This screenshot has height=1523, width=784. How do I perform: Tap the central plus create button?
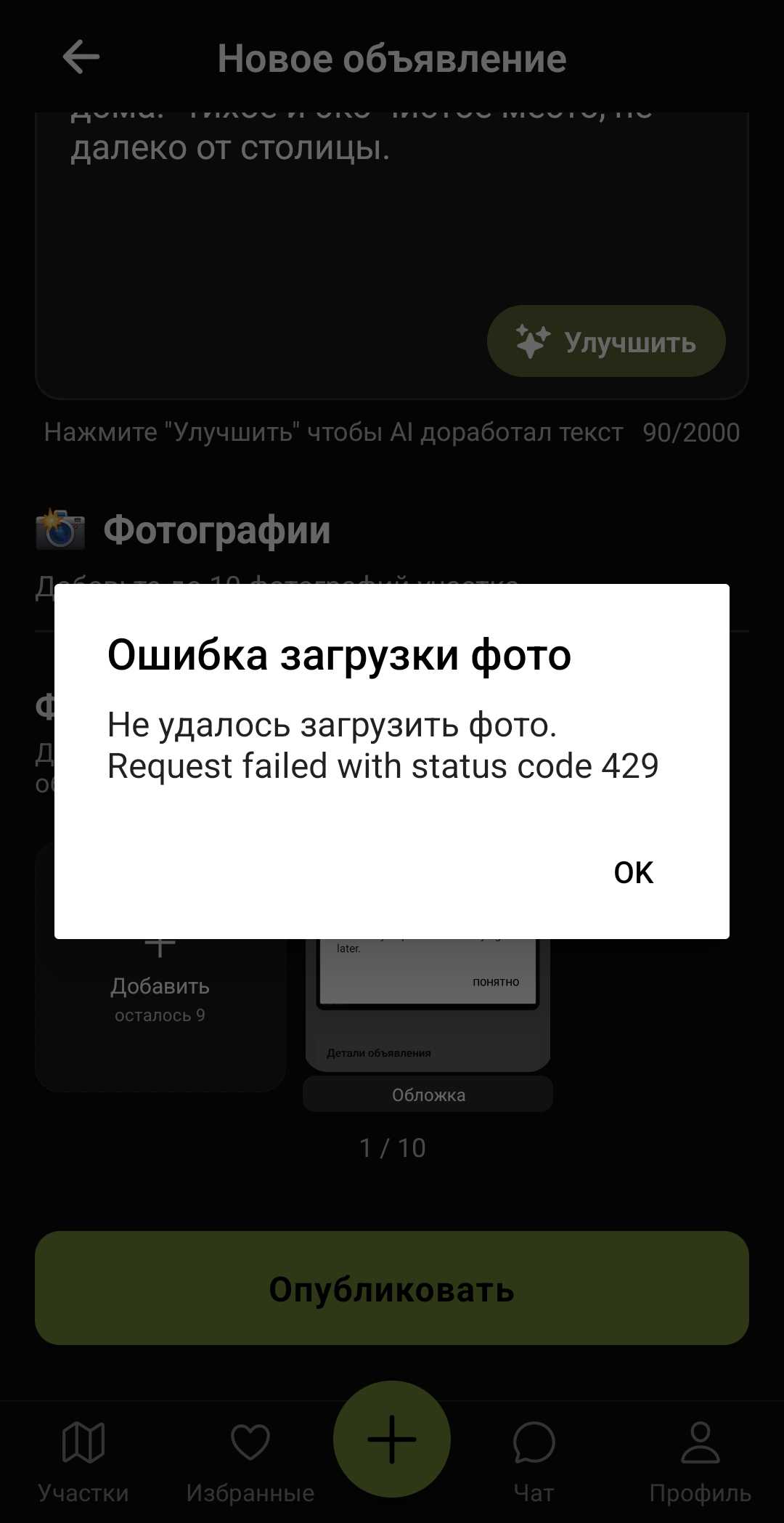pos(392,1439)
